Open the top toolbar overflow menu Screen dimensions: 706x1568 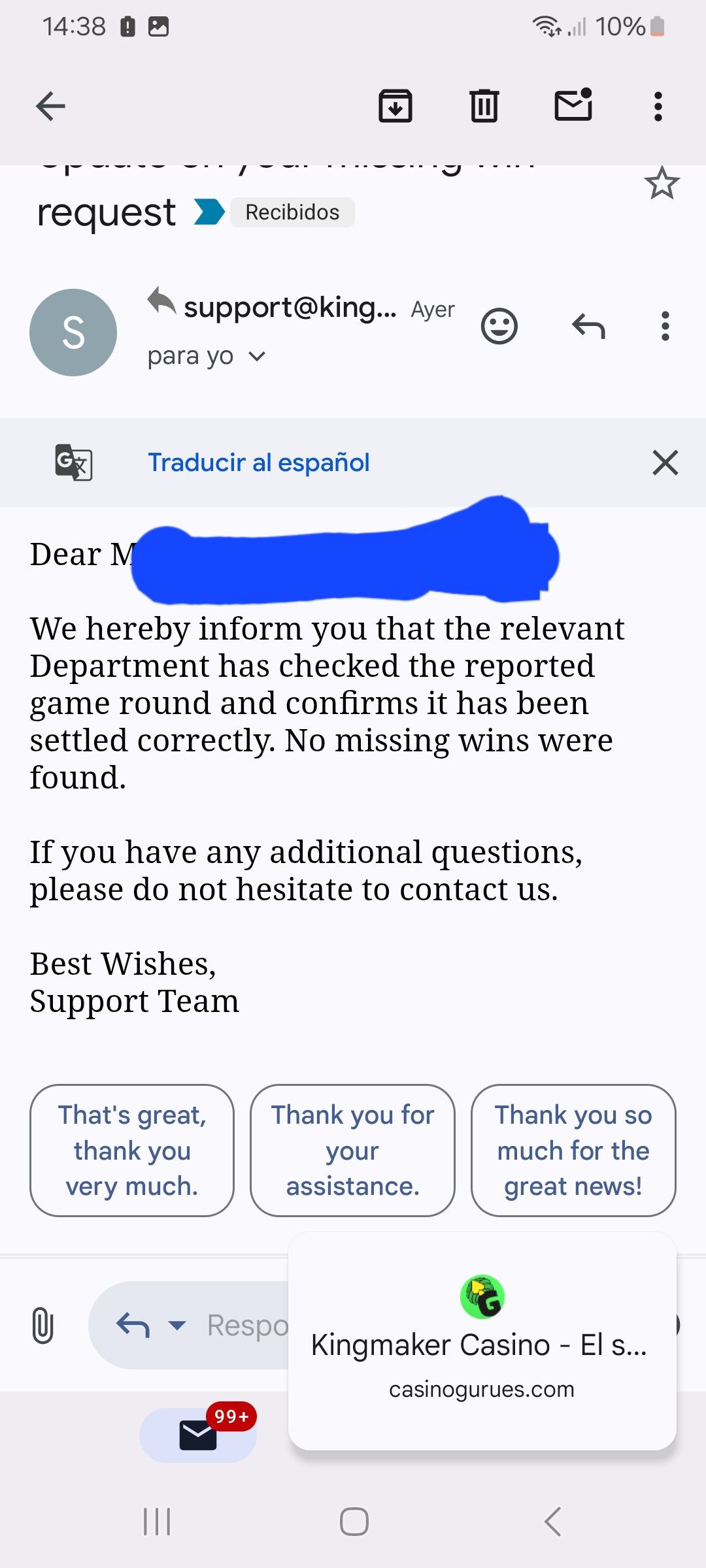(658, 106)
